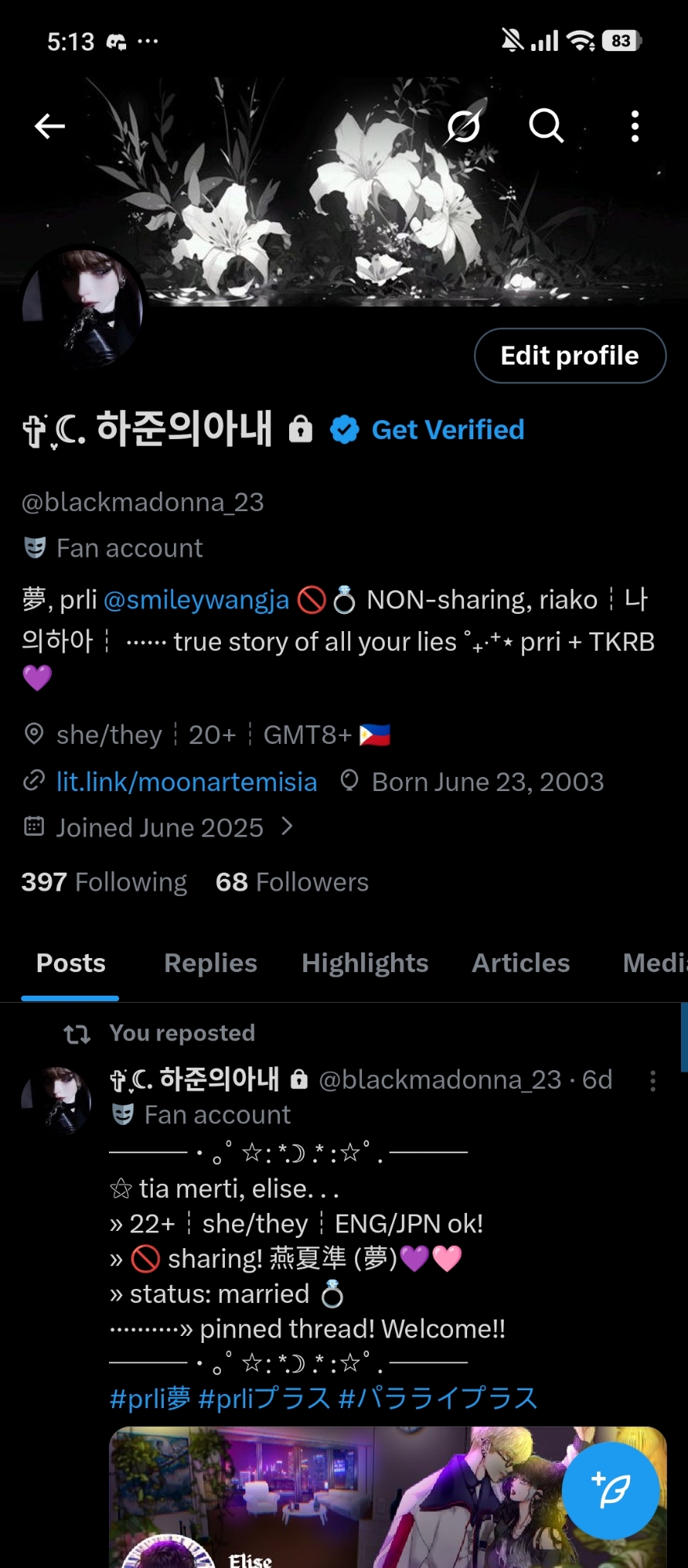View the profile picture in the header
Image resolution: width=688 pixels, height=1568 pixels.
(x=83, y=308)
